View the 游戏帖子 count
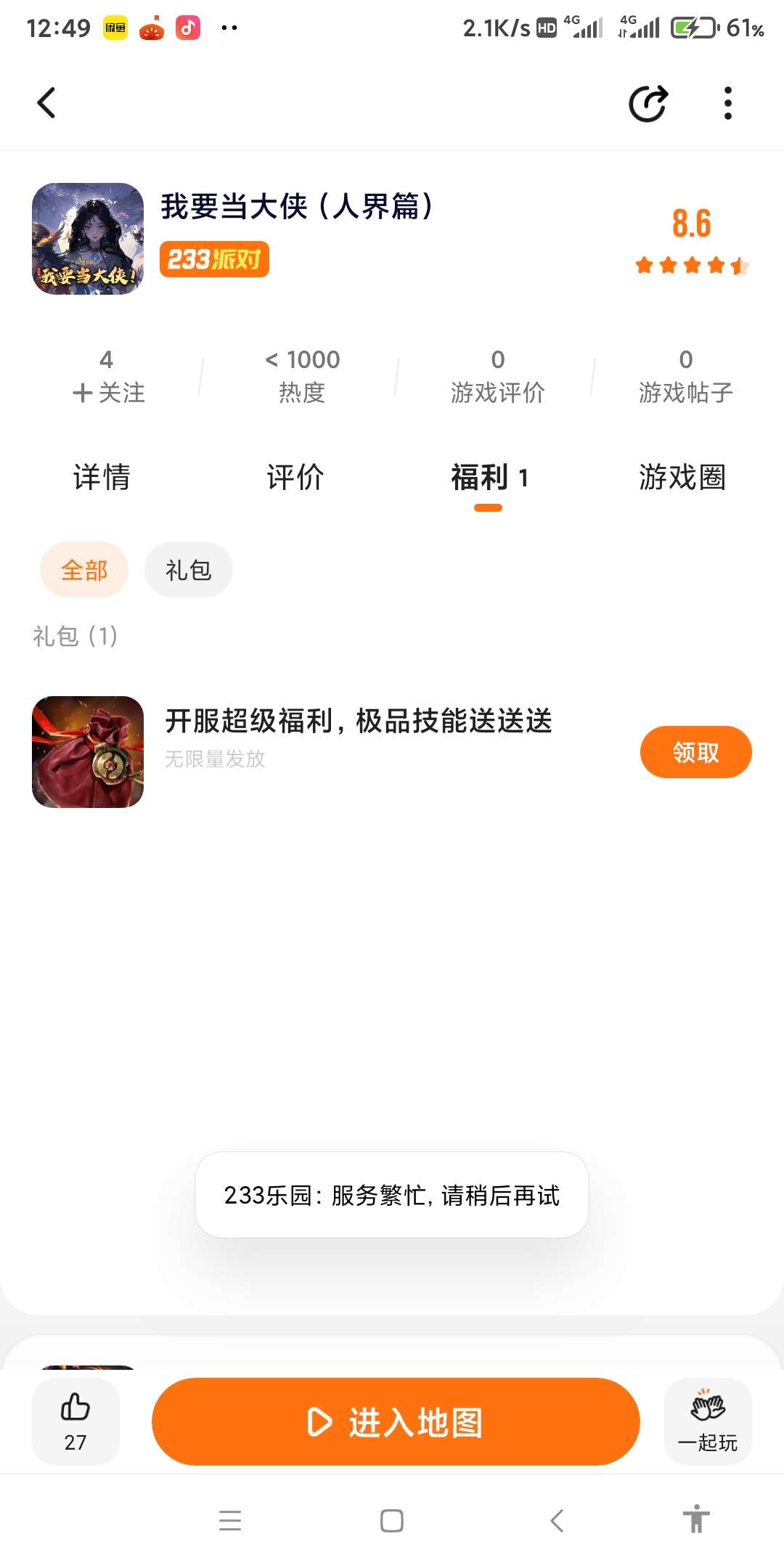 click(x=685, y=377)
